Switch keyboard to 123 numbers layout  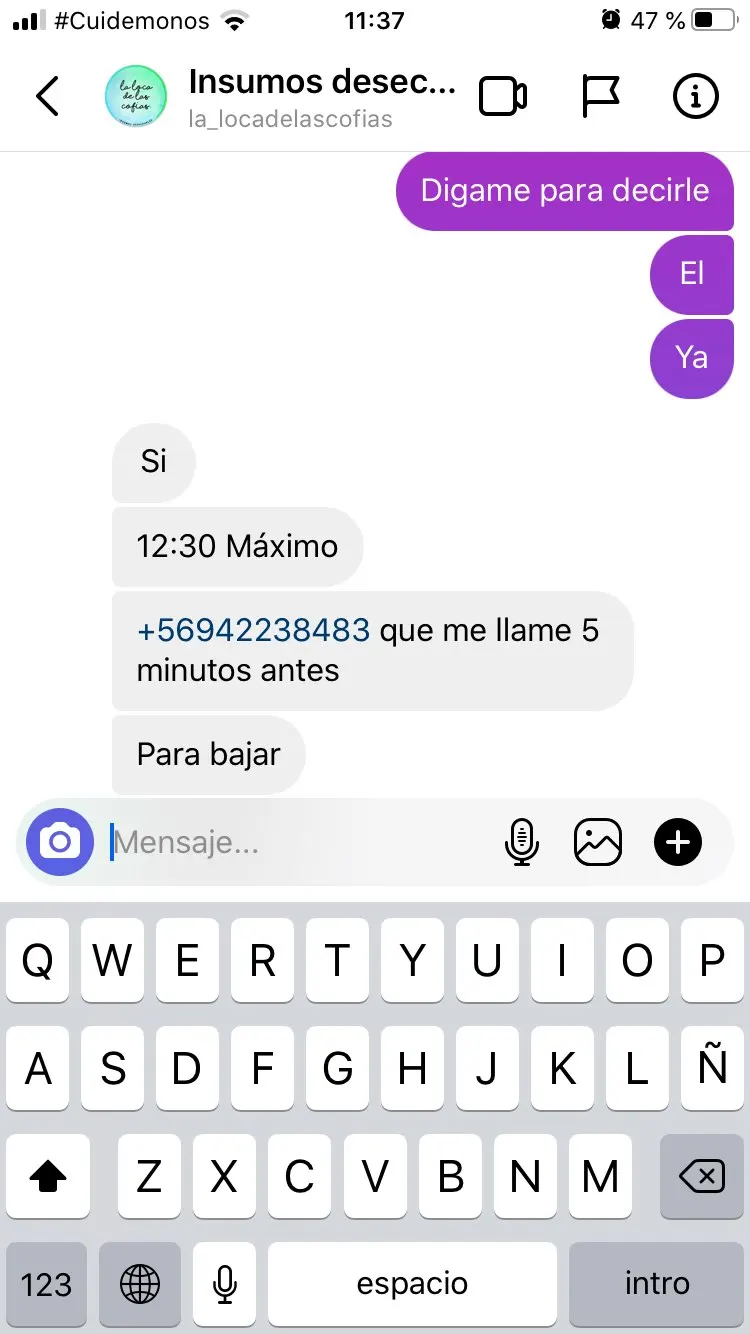46,1284
